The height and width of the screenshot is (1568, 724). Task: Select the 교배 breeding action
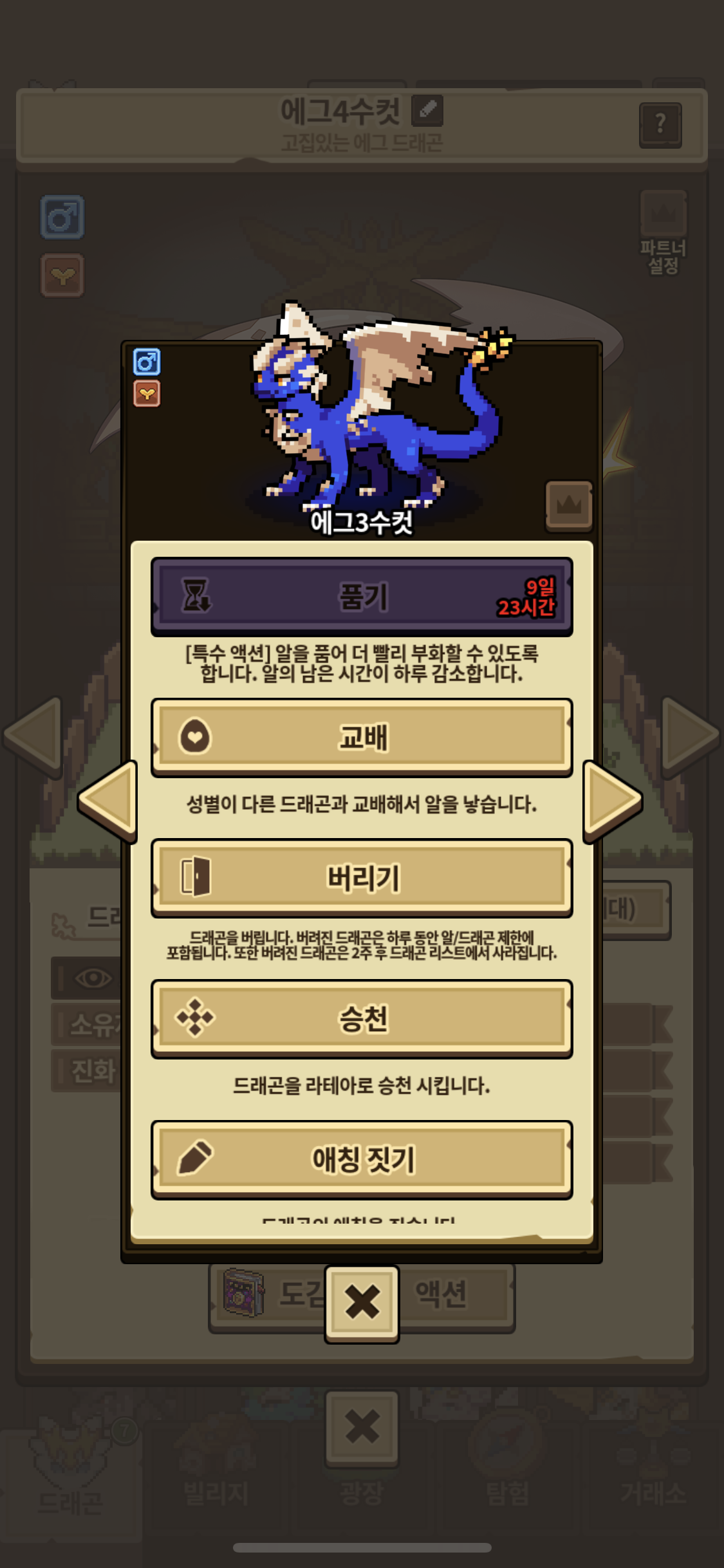(362, 737)
